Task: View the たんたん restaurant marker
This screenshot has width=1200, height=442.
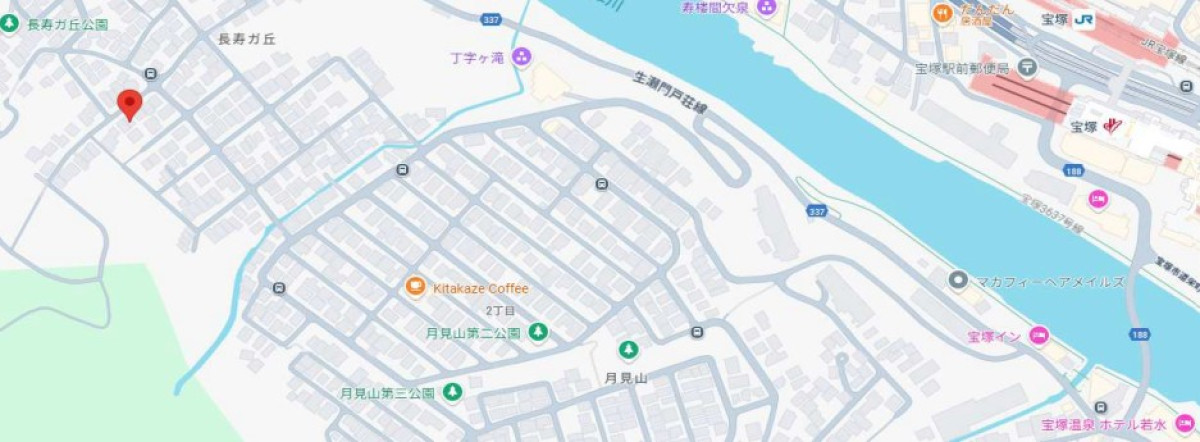Action: pyautogui.click(x=942, y=14)
